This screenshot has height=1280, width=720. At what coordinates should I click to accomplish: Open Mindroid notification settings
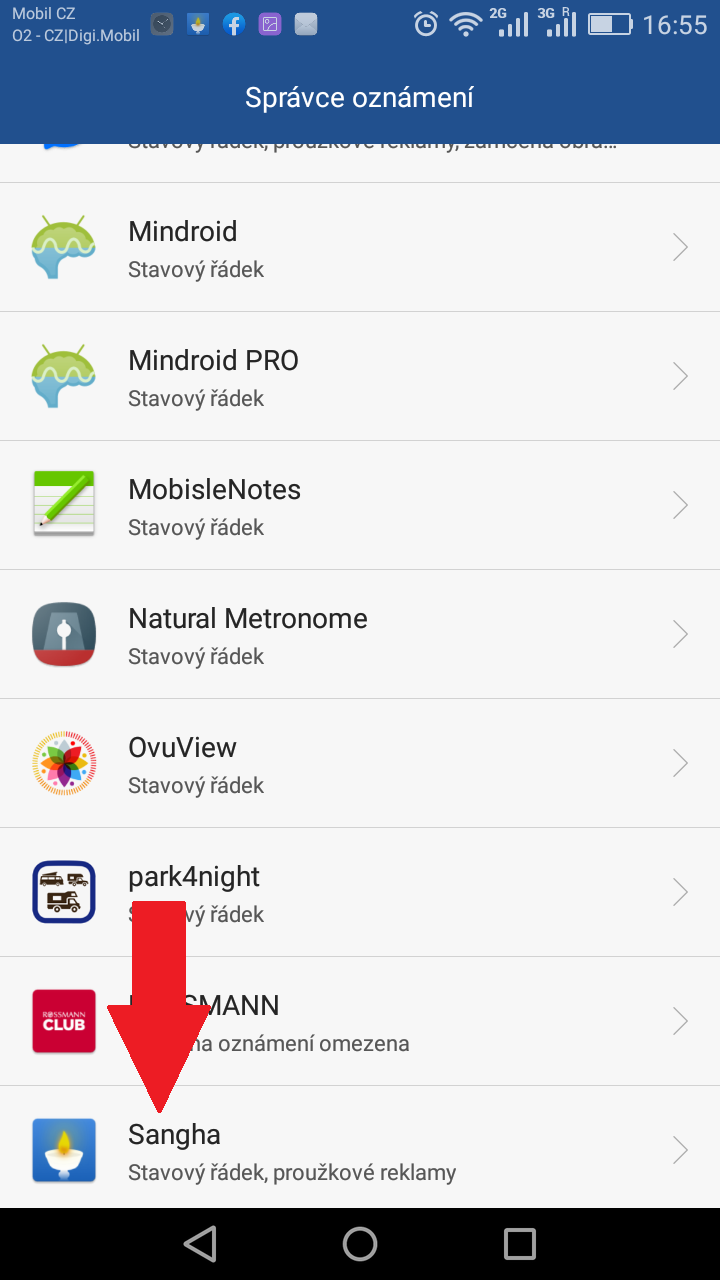coord(360,247)
